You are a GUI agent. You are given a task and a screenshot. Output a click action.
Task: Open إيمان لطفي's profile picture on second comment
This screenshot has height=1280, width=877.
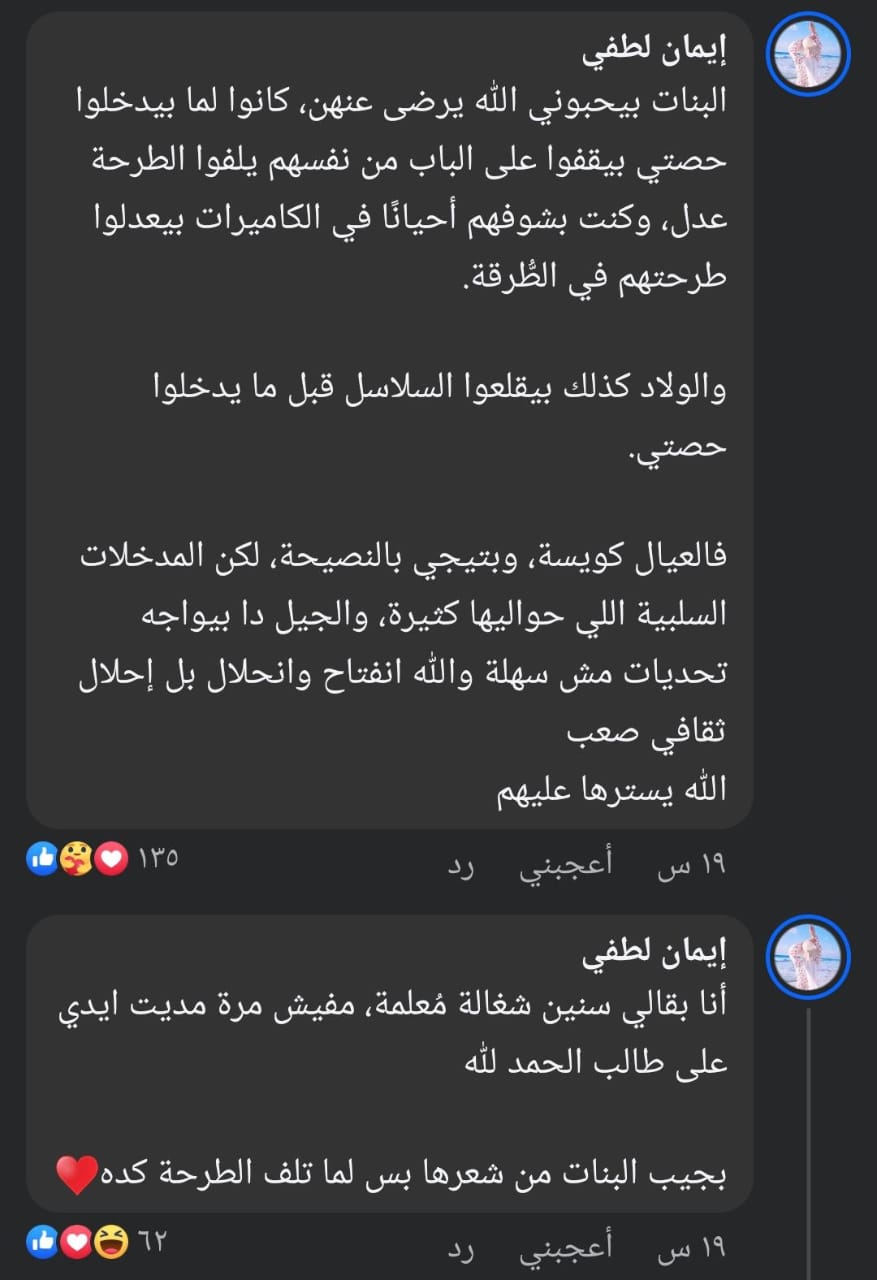pyautogui.click(x=807, y=957)
